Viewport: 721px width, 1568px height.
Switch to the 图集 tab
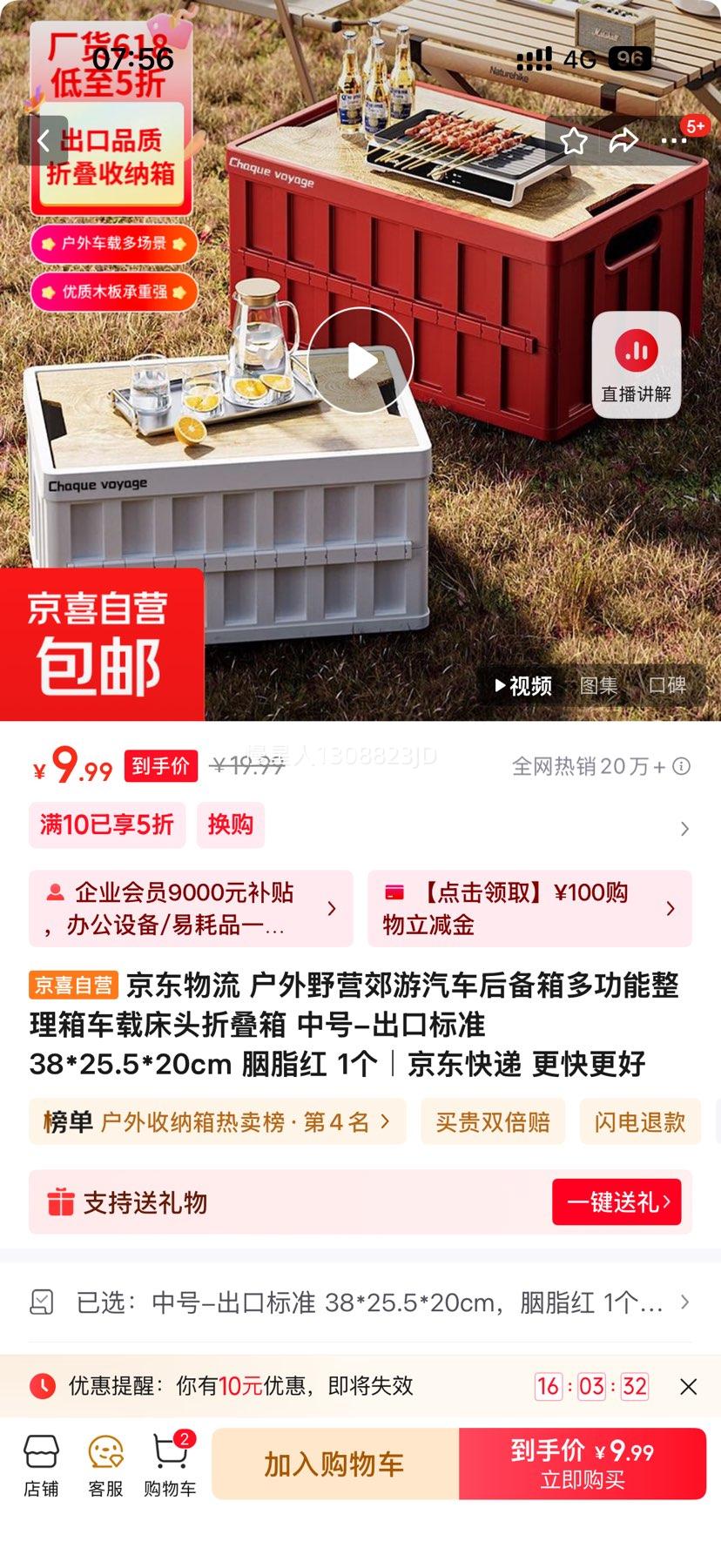coord(599,686)
